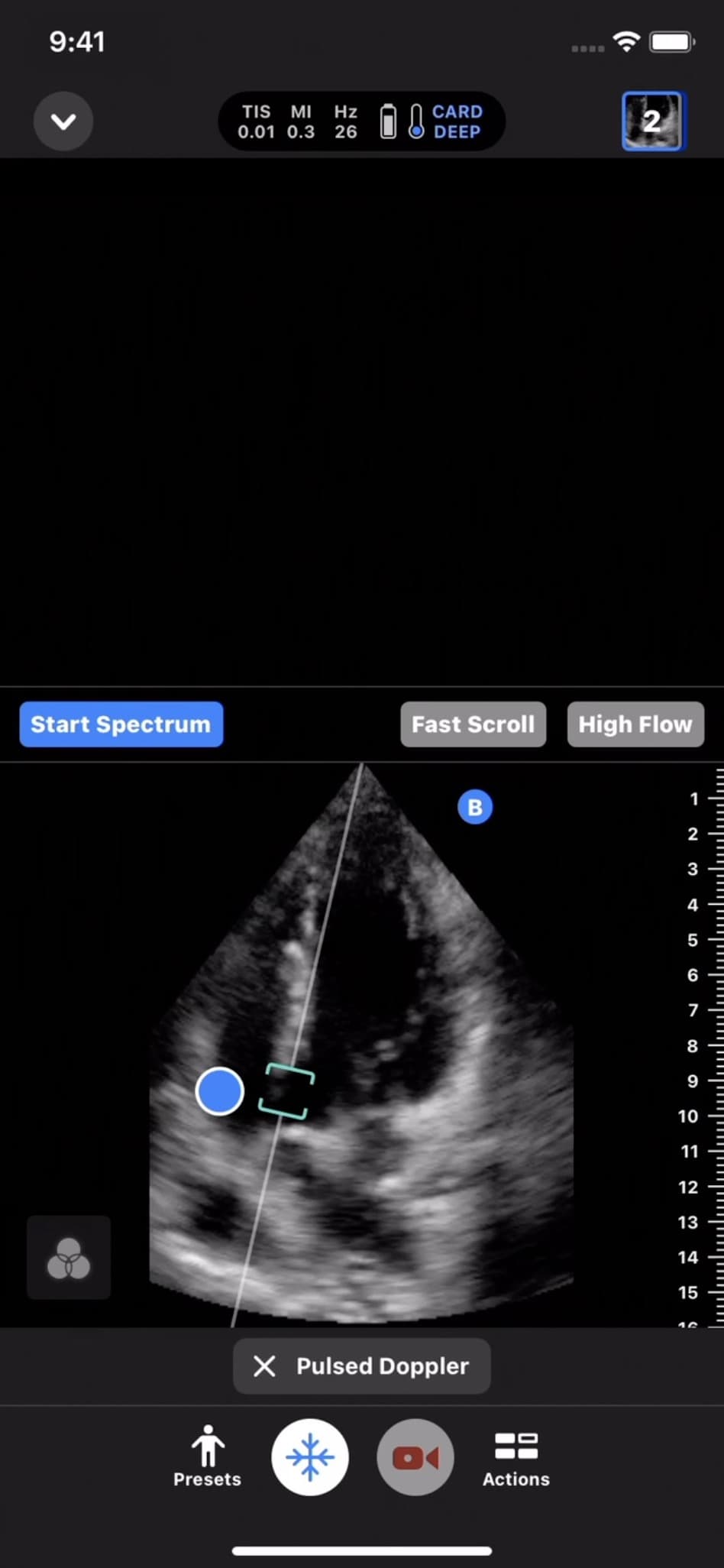Close Pulsed Doppler mode
Image resolution: width=724 pixels, height=1568 pixels.
264,1366
